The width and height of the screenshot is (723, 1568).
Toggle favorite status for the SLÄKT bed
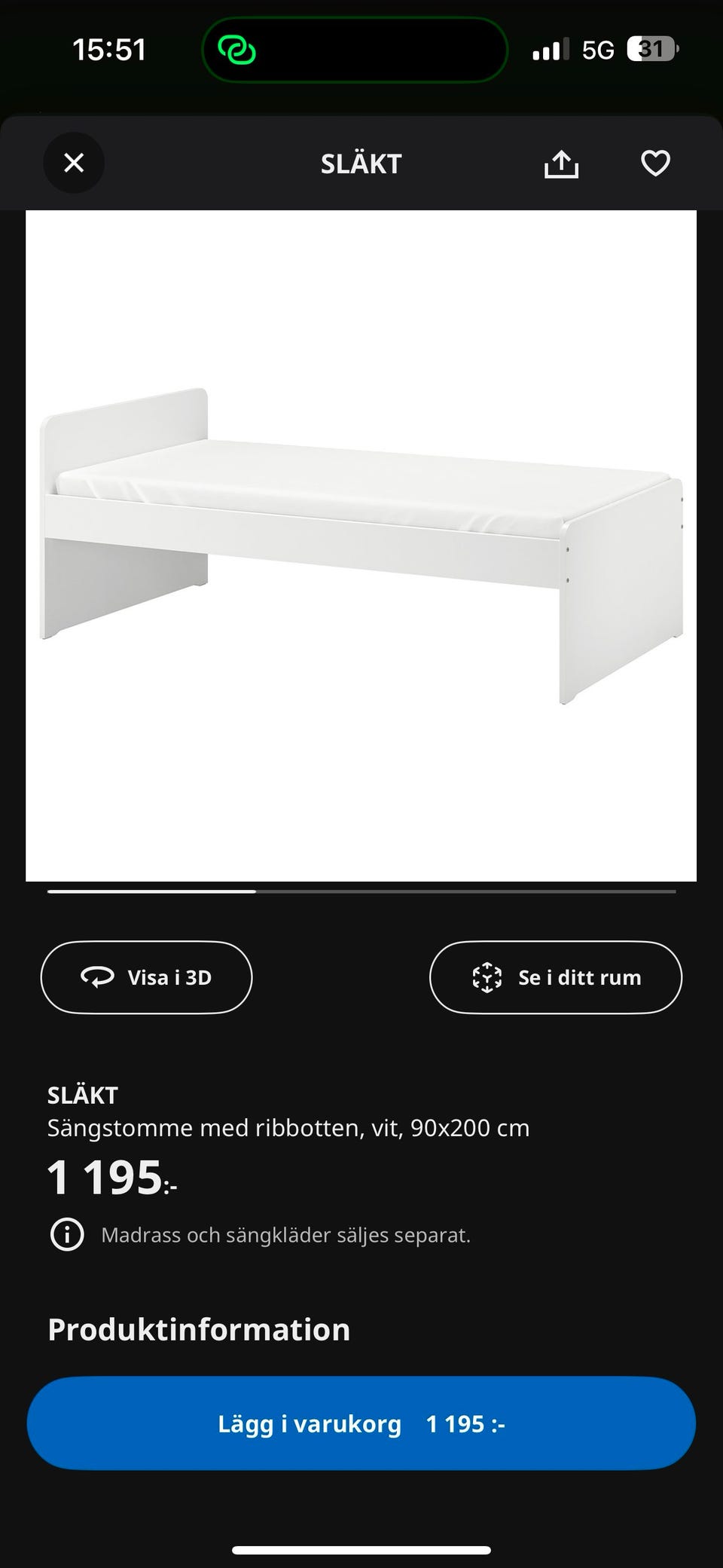[654, 163]
